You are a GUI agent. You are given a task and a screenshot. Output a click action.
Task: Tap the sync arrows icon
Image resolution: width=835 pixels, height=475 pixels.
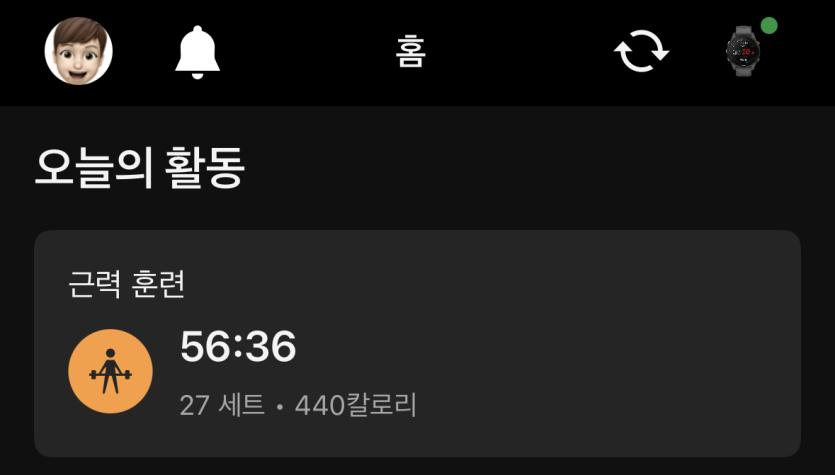coord(641,52)
